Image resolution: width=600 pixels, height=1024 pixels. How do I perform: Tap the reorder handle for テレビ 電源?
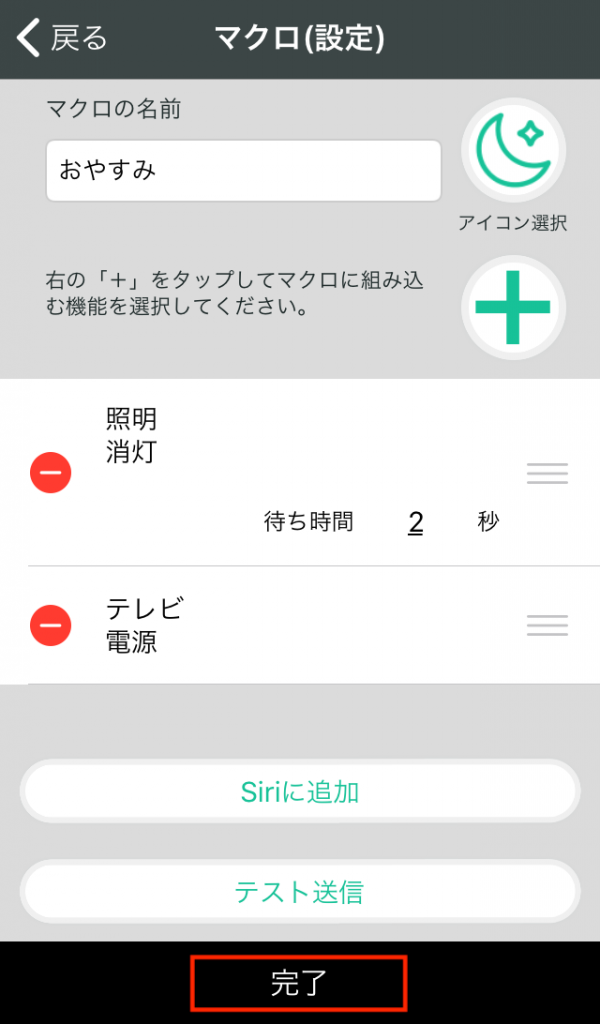(x=547, y=626)
